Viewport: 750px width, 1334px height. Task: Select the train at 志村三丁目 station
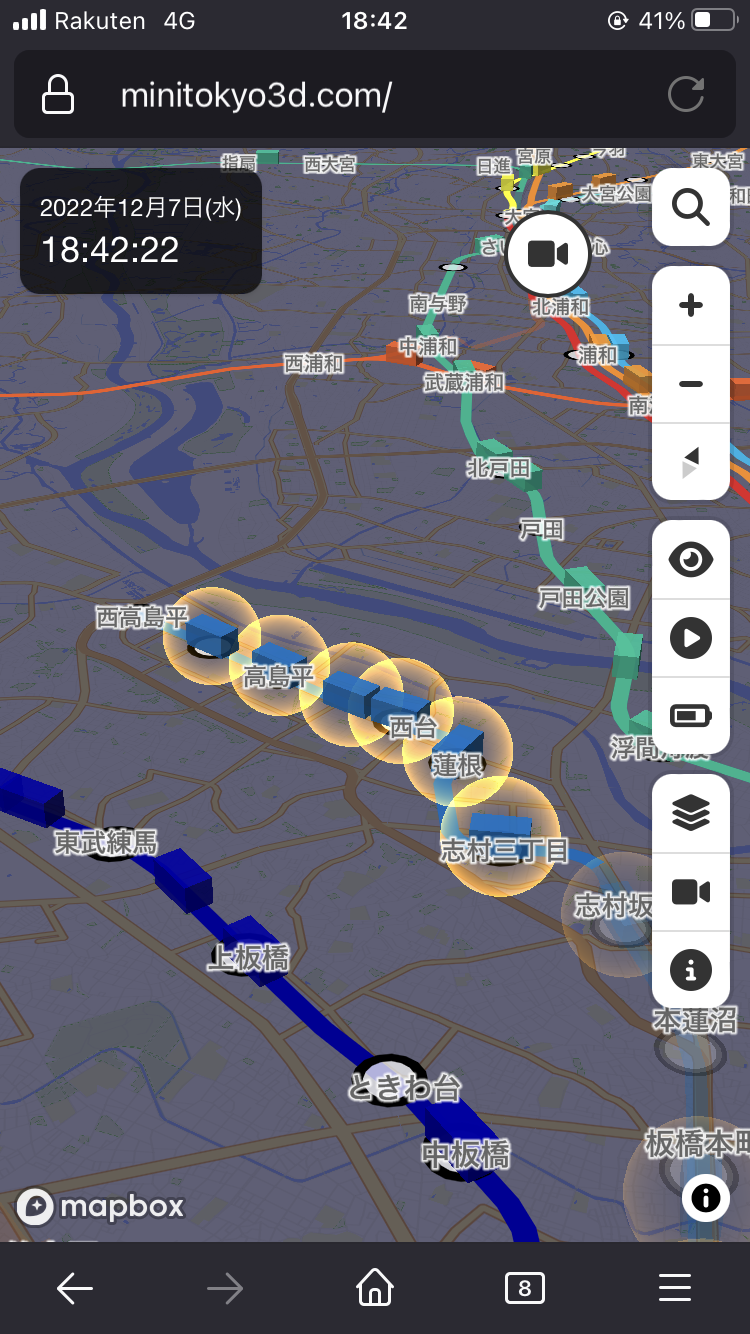[x=501, y=825]
